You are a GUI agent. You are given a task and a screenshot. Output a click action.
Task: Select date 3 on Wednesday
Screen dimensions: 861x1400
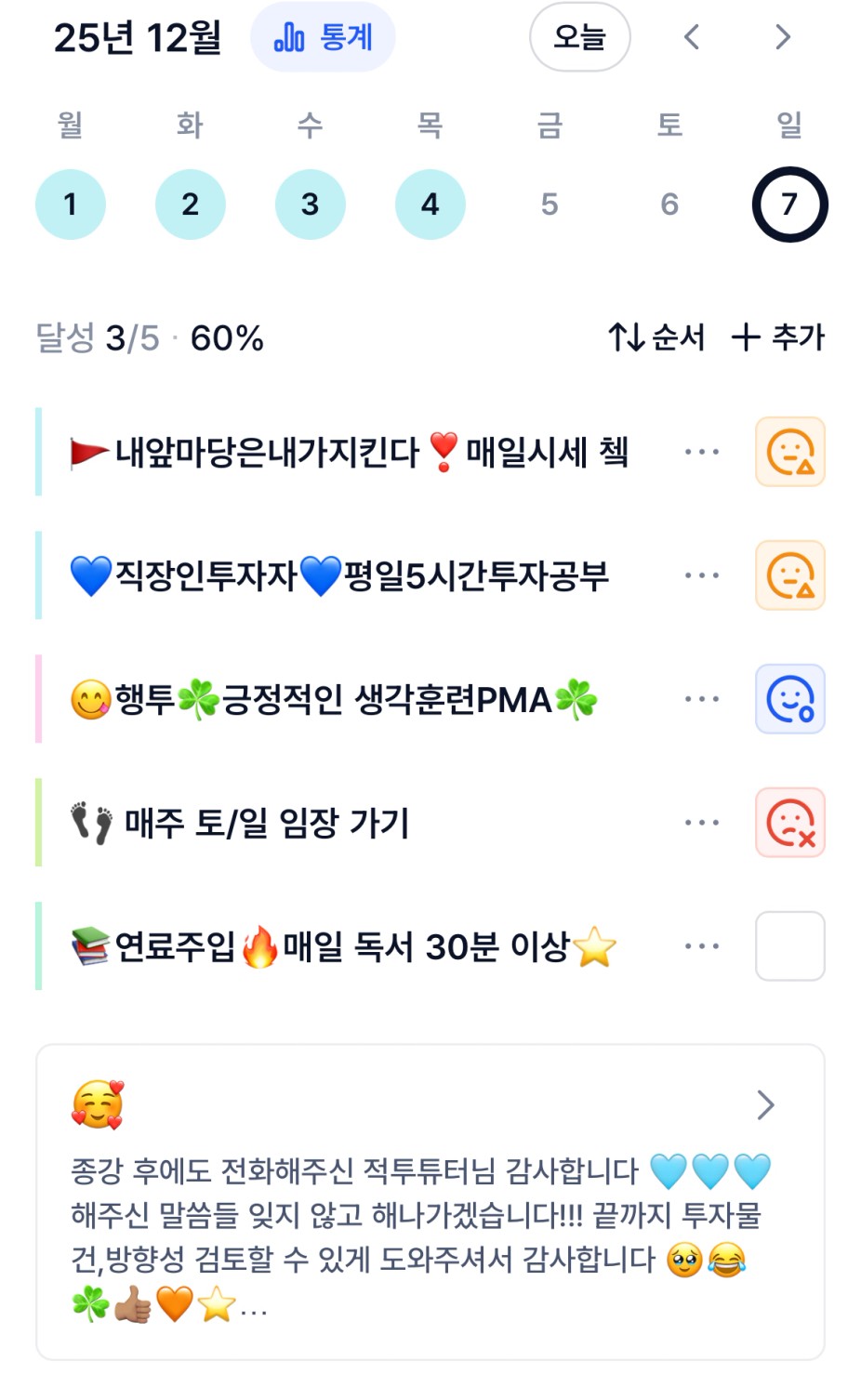coord(310,205)
